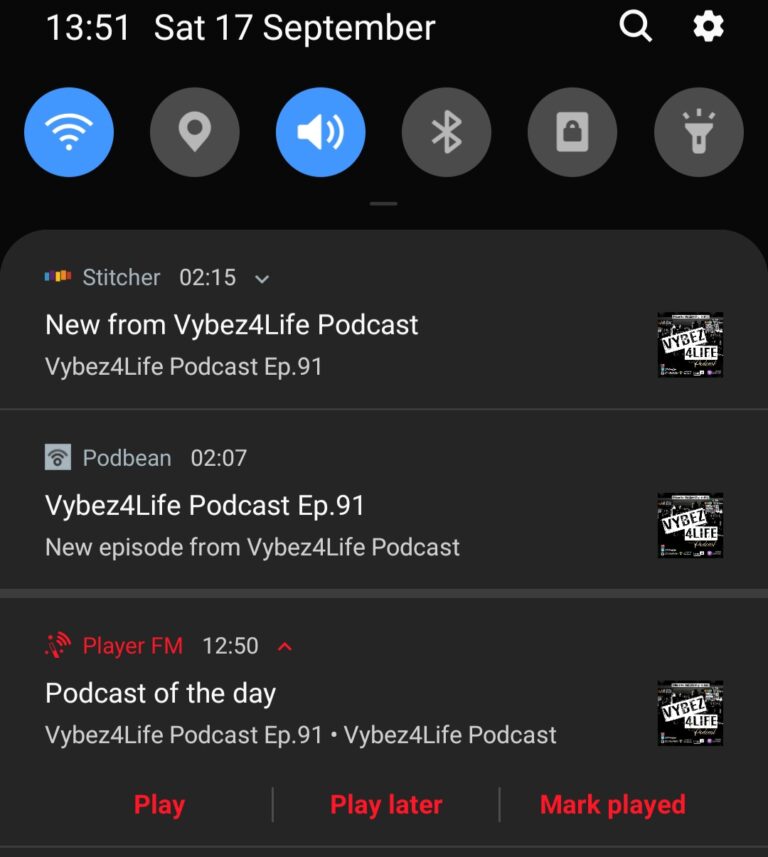Enable the location quick toggle
The width and height of the screenshot is (768, 857).
point(195,132)
